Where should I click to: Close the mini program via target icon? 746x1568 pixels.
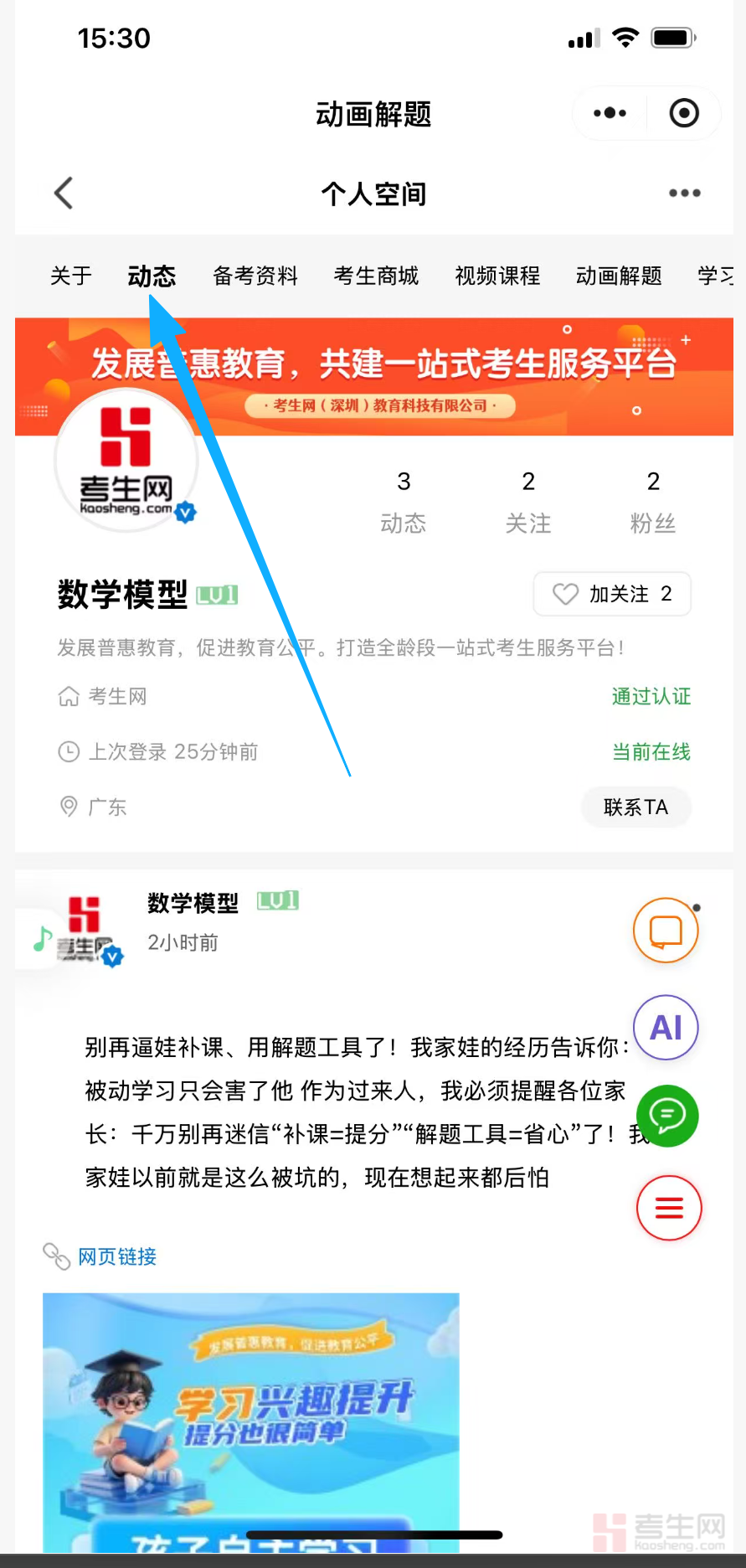click(683, 113)
